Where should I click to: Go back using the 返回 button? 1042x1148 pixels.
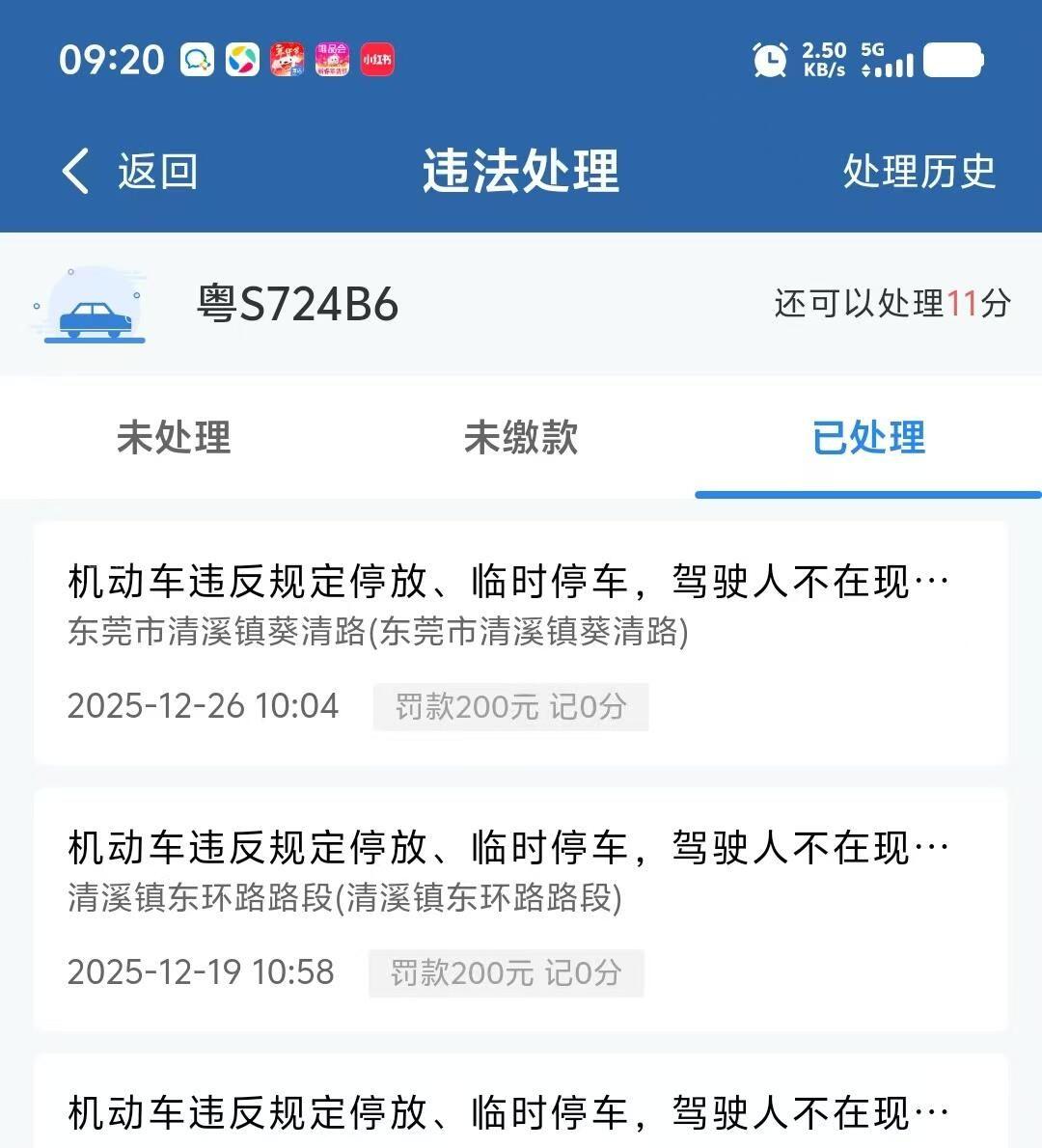(x=129, y=172)
